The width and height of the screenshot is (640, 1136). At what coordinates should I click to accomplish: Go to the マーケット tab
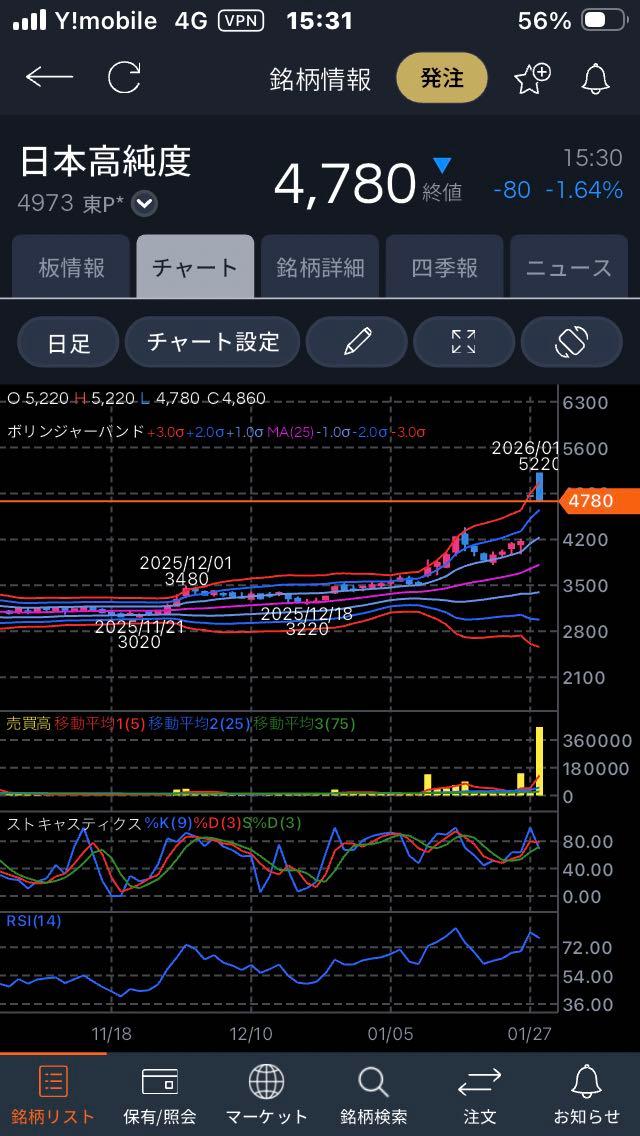click(266, 1094)
